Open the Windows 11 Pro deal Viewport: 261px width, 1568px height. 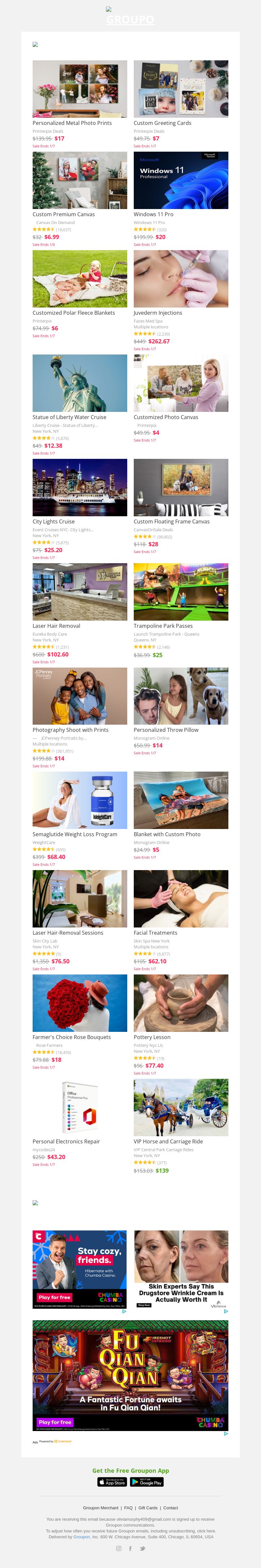[x=181, y=180]
